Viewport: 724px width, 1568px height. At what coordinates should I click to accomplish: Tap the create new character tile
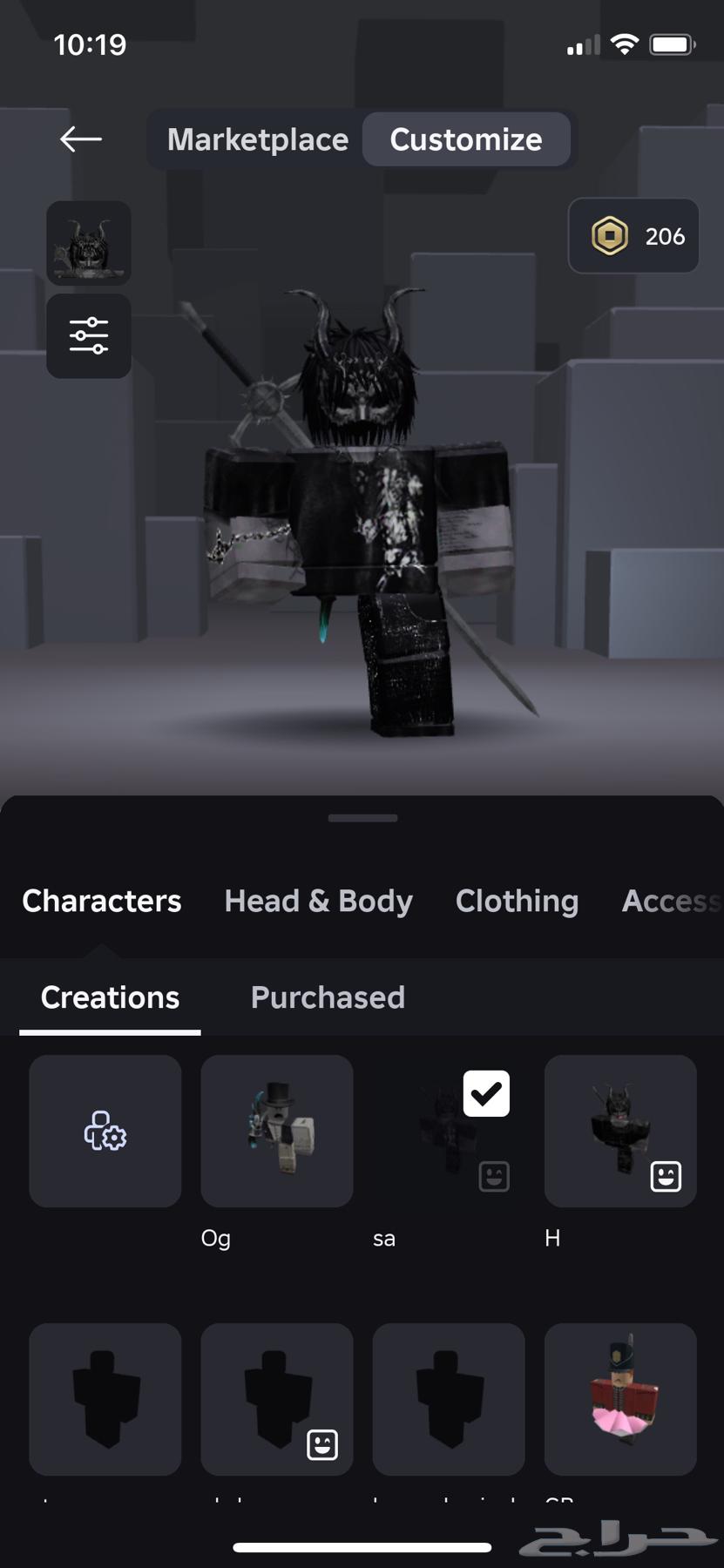[x=105, y=1132]
